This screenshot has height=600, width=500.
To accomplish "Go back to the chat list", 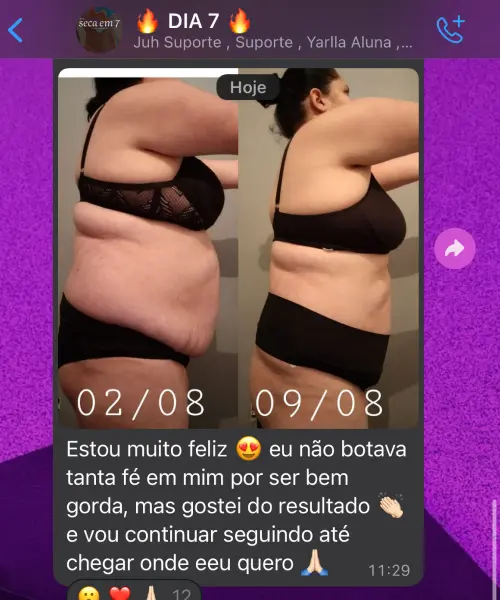I will (15, 30).
